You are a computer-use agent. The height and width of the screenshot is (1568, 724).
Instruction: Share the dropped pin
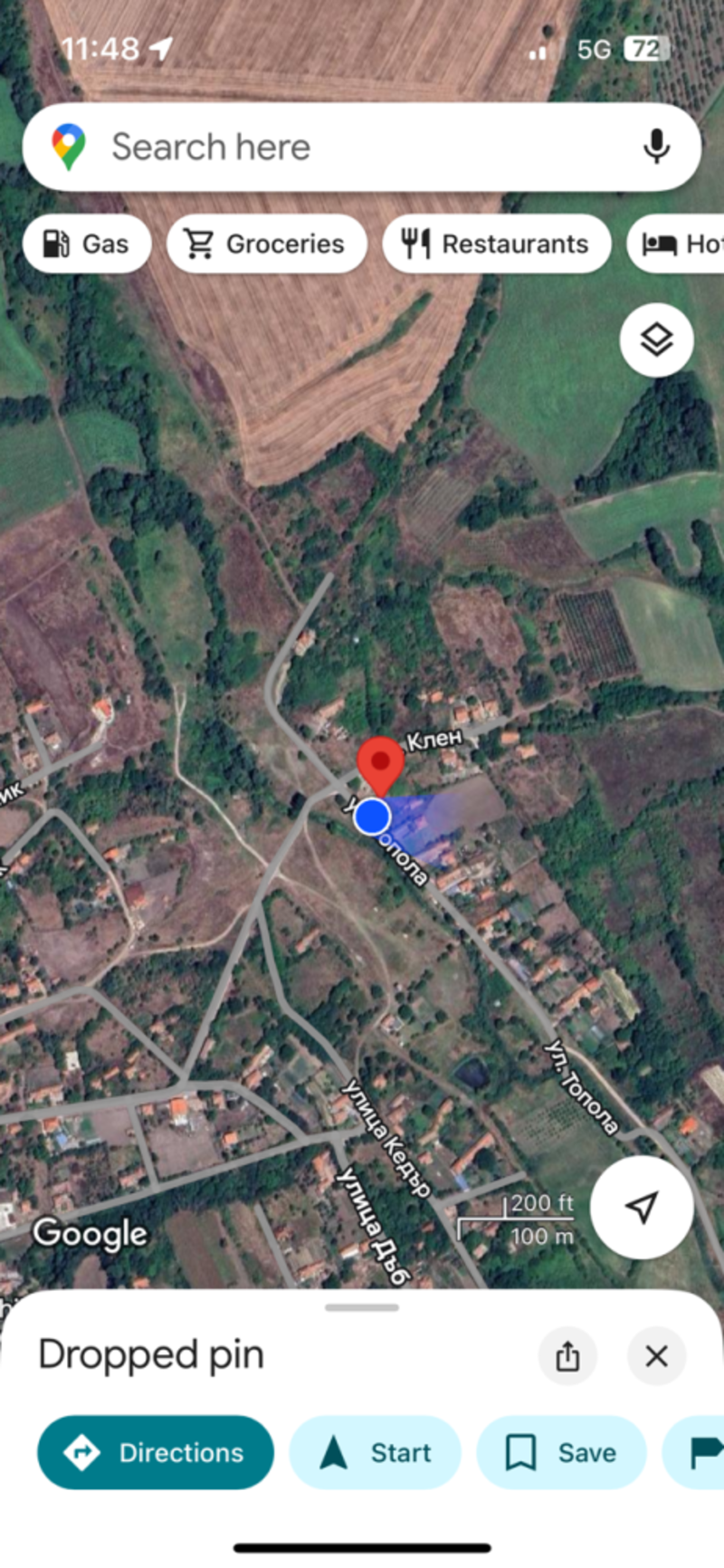(567, 1355)
